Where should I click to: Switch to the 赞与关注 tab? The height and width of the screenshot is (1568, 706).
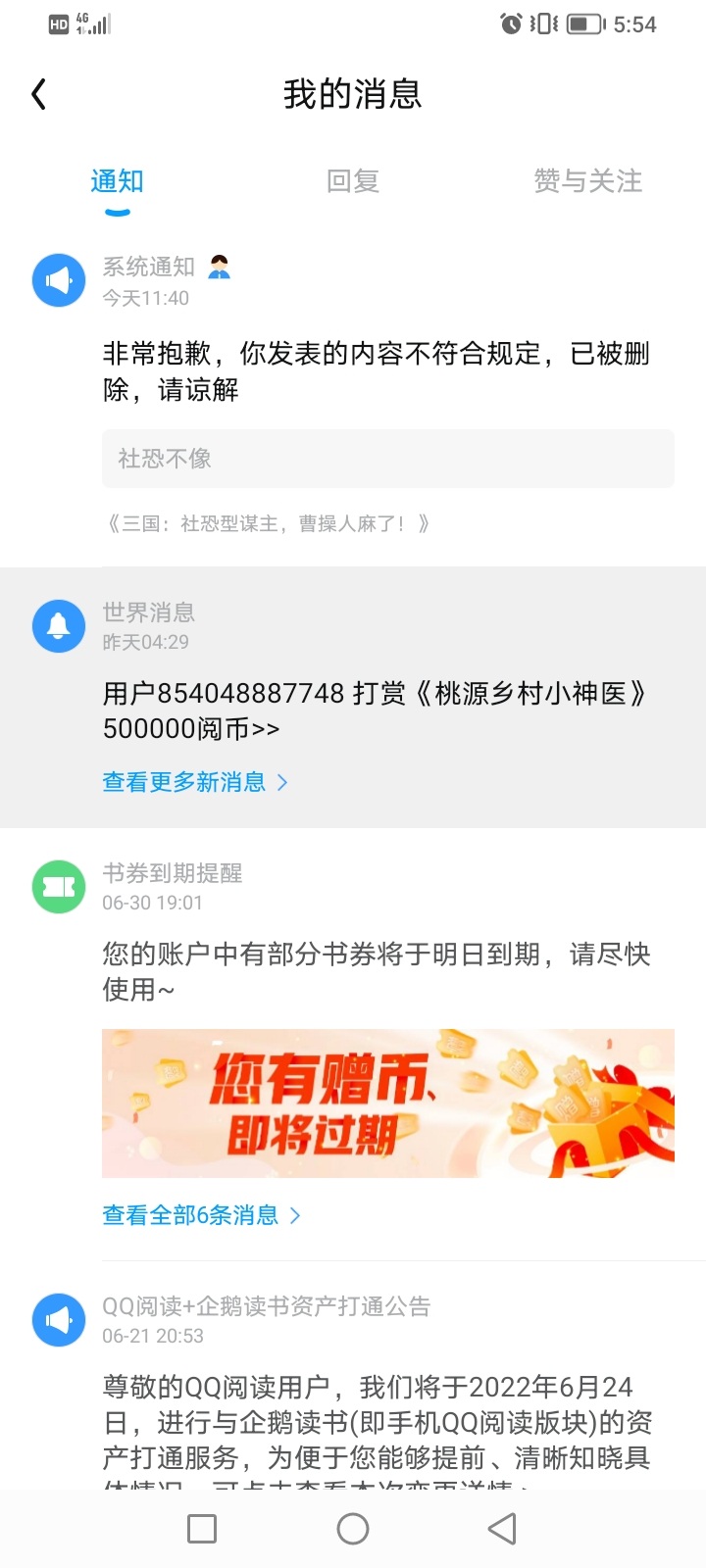[588, 181]
